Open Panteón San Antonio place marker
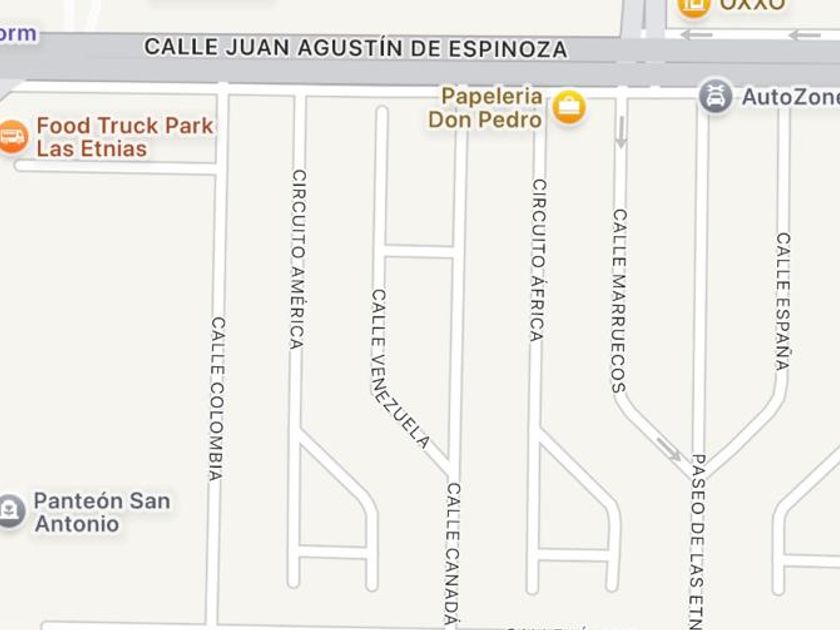 [10, 511]
